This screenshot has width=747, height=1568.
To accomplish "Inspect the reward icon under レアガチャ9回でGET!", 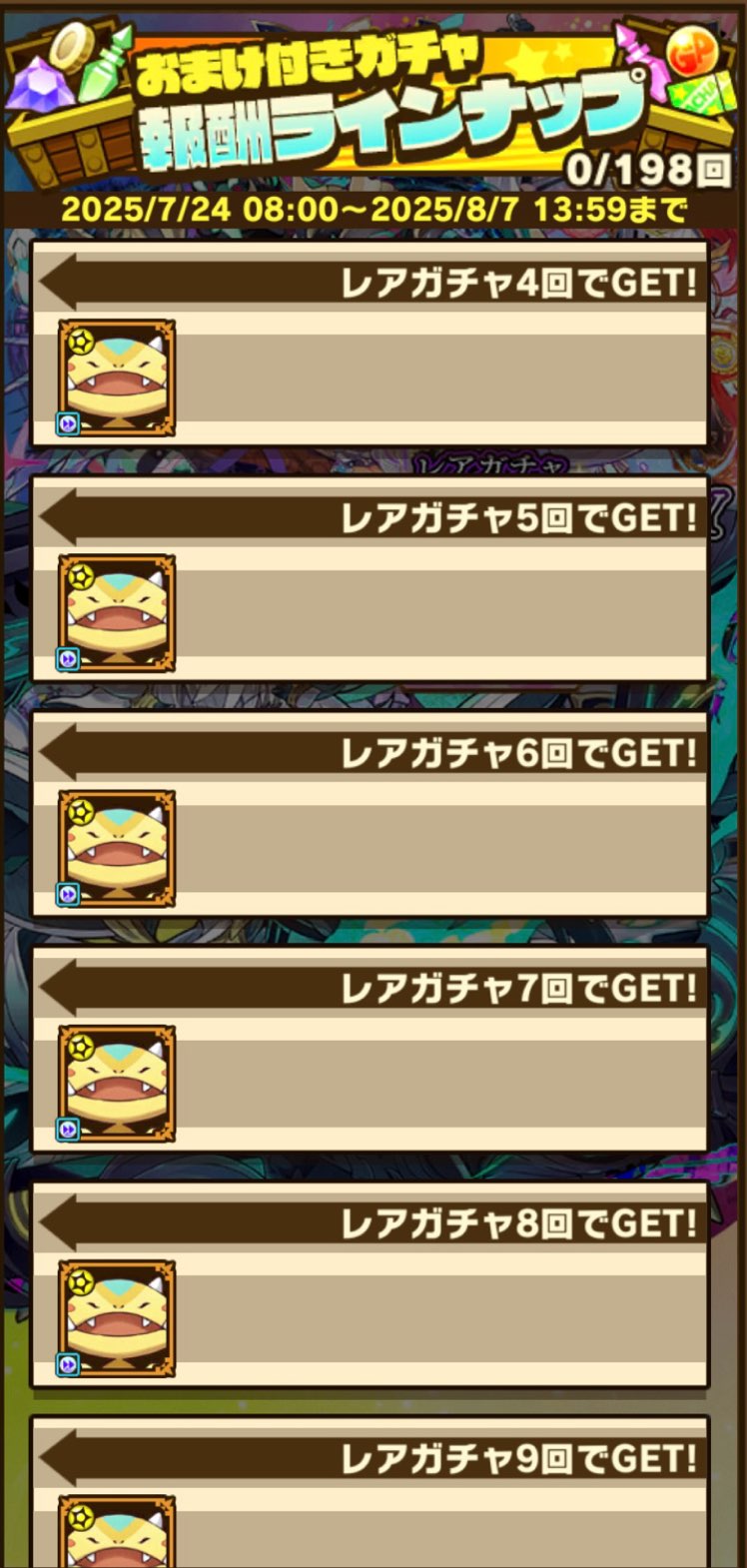I will point(116,1531).
